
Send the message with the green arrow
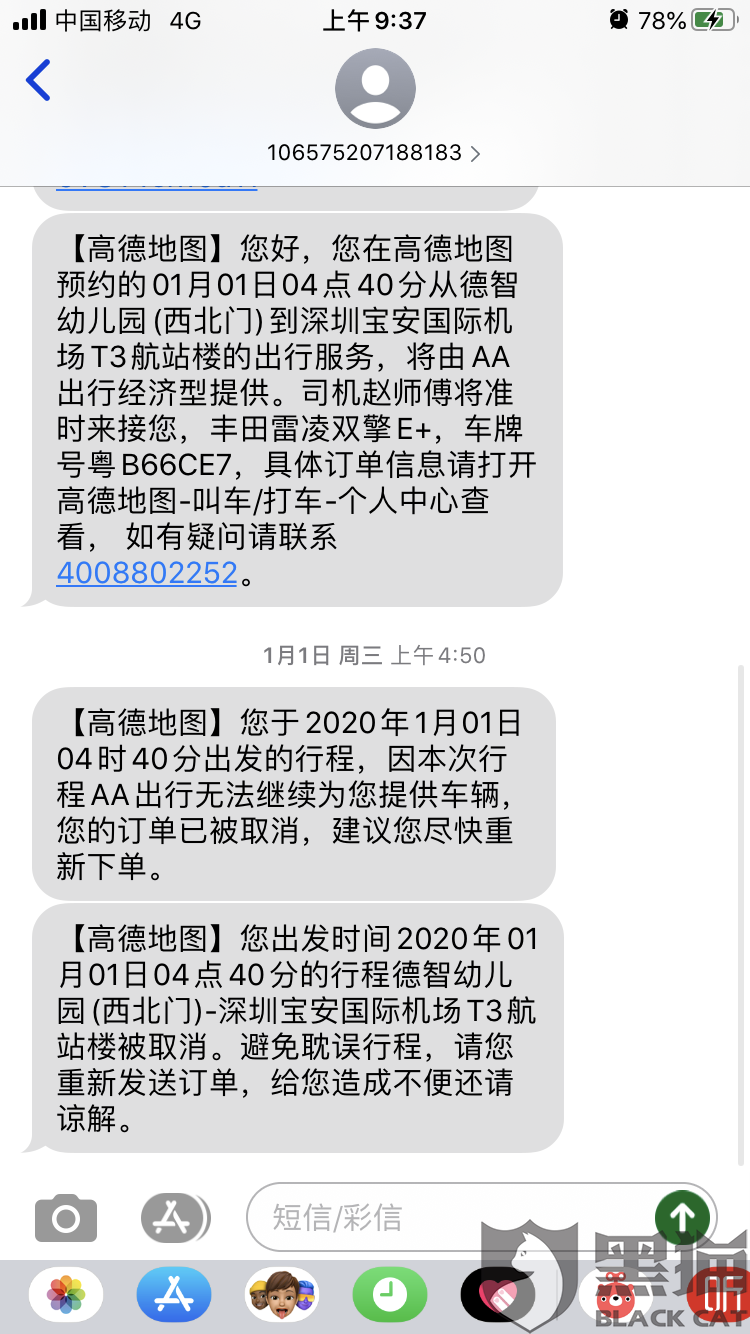[682, 1217]
